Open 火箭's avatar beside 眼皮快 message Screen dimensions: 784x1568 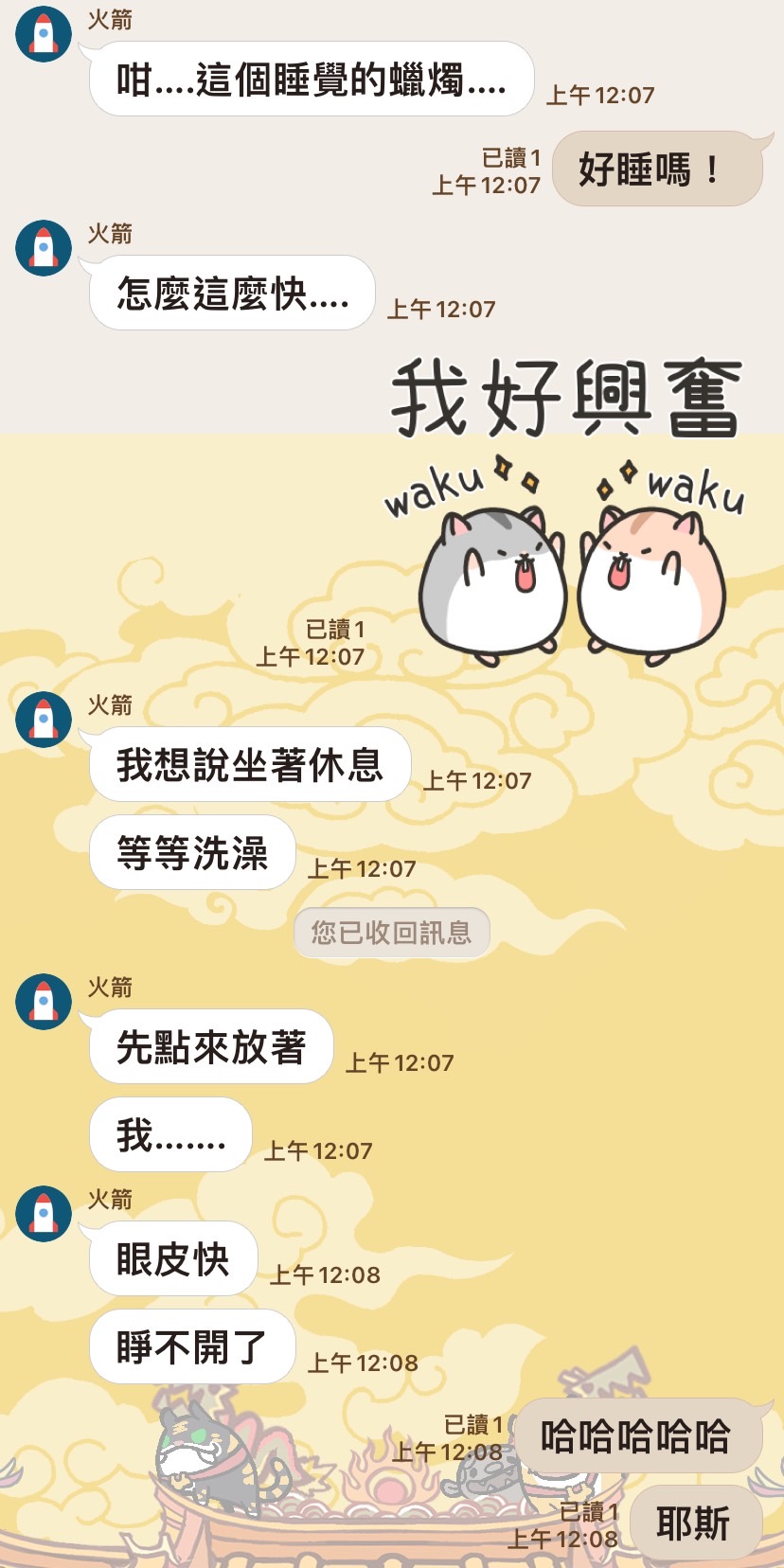click(44, 1214)
